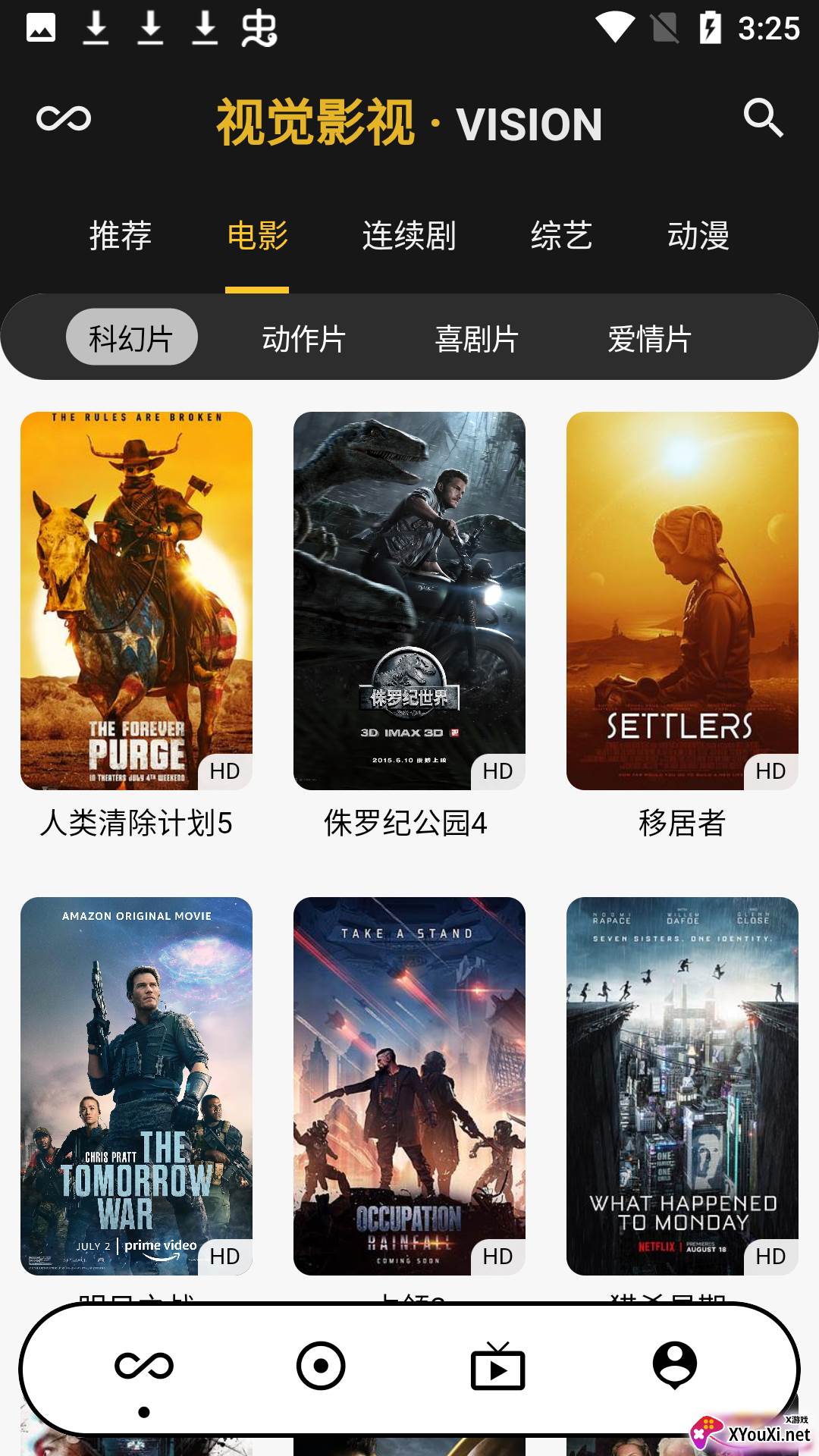Show 爱情片 genre movies

click(x=650, y=338)
